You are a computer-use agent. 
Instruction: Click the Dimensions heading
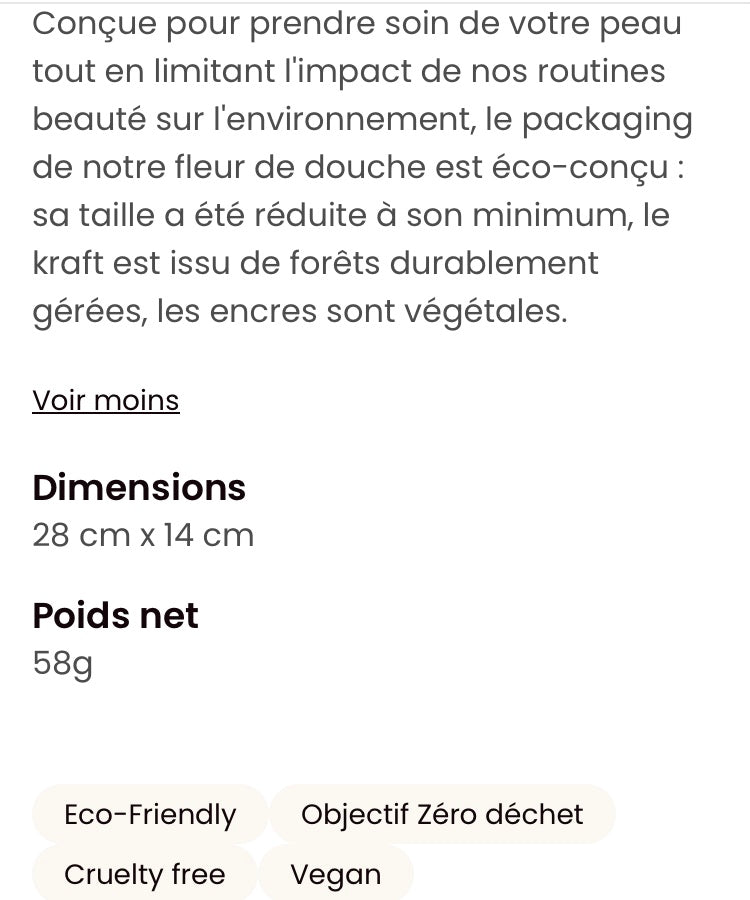pyautogui.click(x=139, y=488)
